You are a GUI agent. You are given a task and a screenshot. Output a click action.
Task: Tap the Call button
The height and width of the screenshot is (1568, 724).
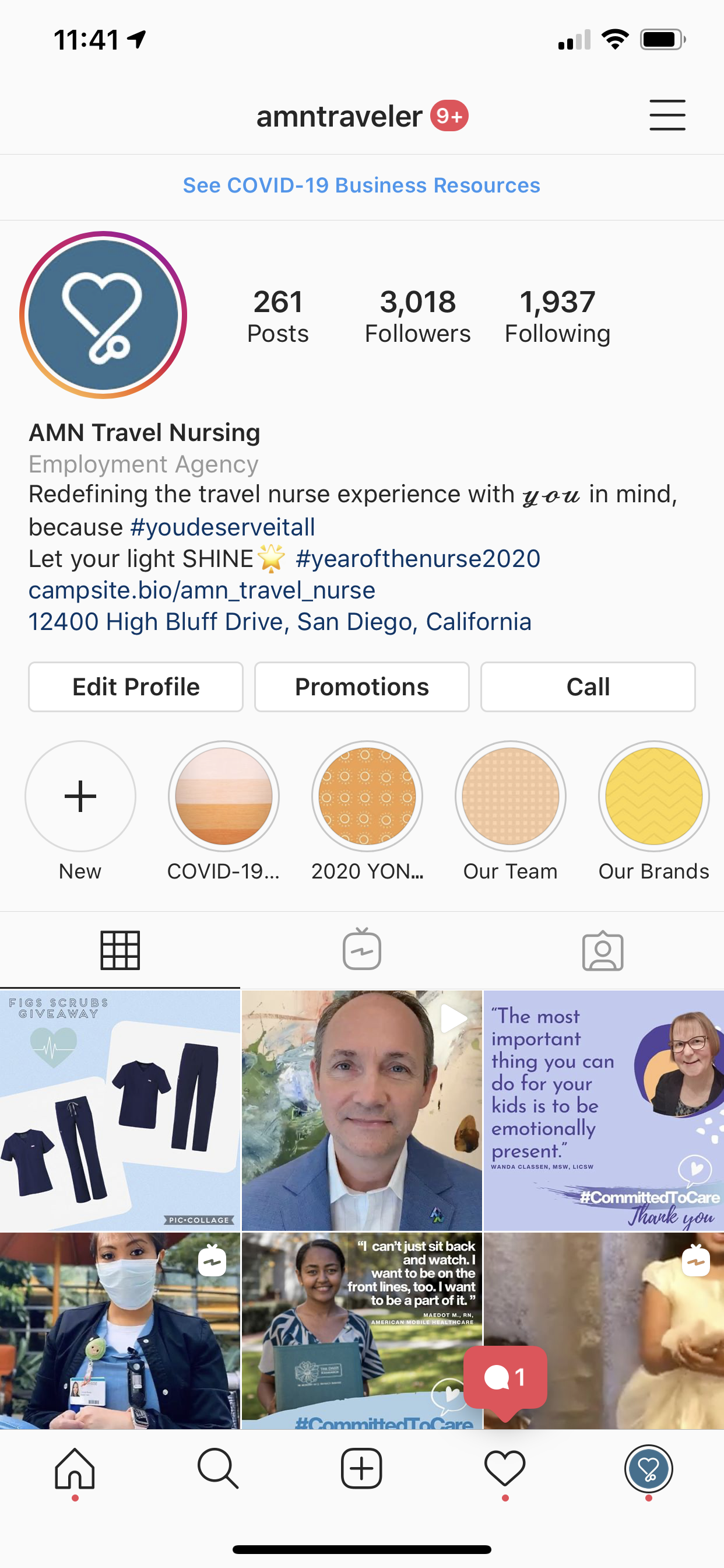coord(588,687)
